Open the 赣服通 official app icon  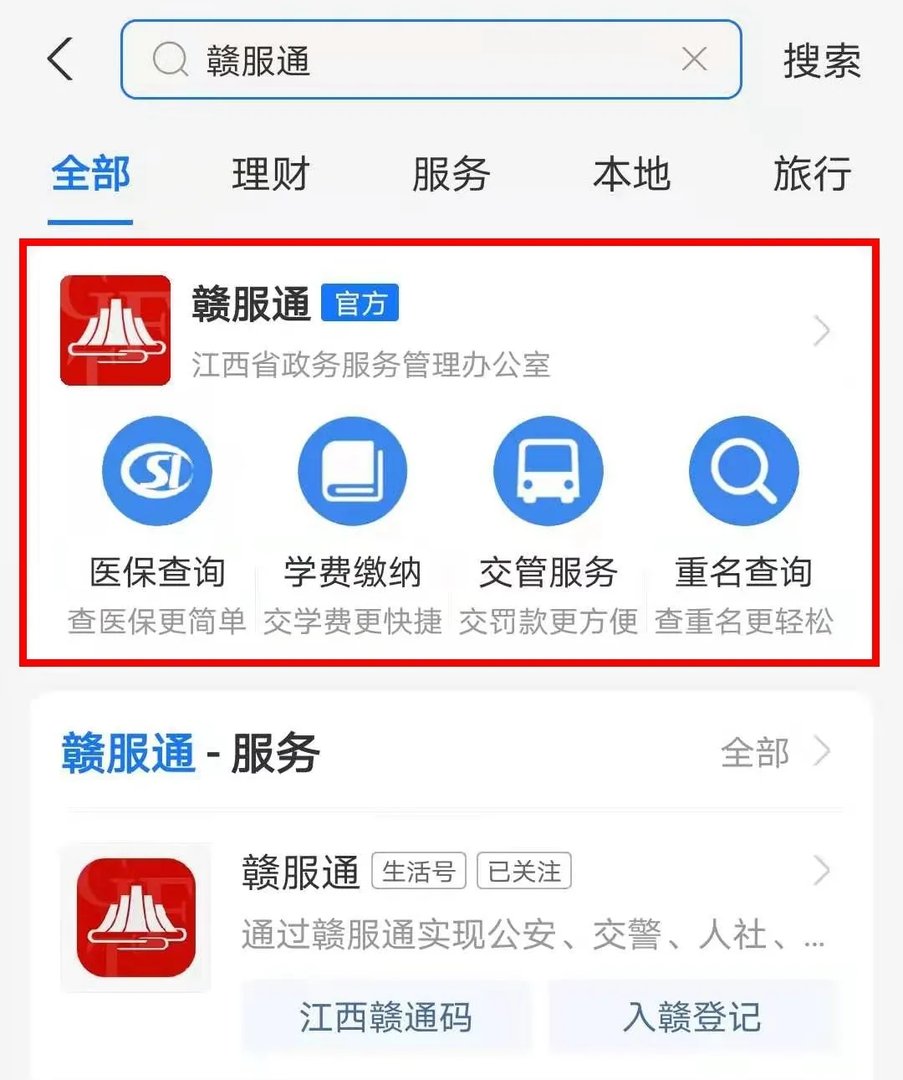pos(113,330)
